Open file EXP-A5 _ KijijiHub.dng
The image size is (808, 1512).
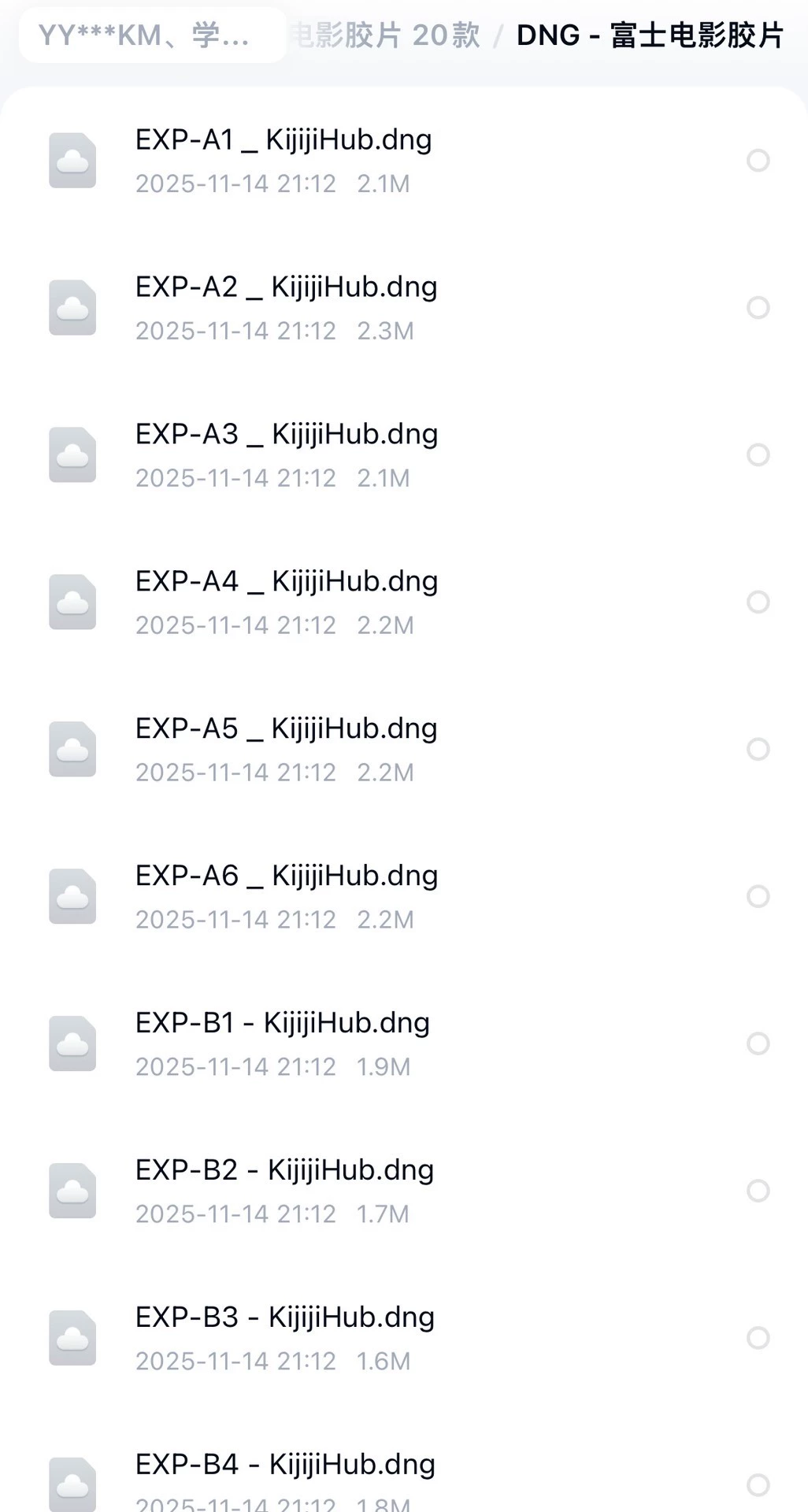(x=286, y=729)
